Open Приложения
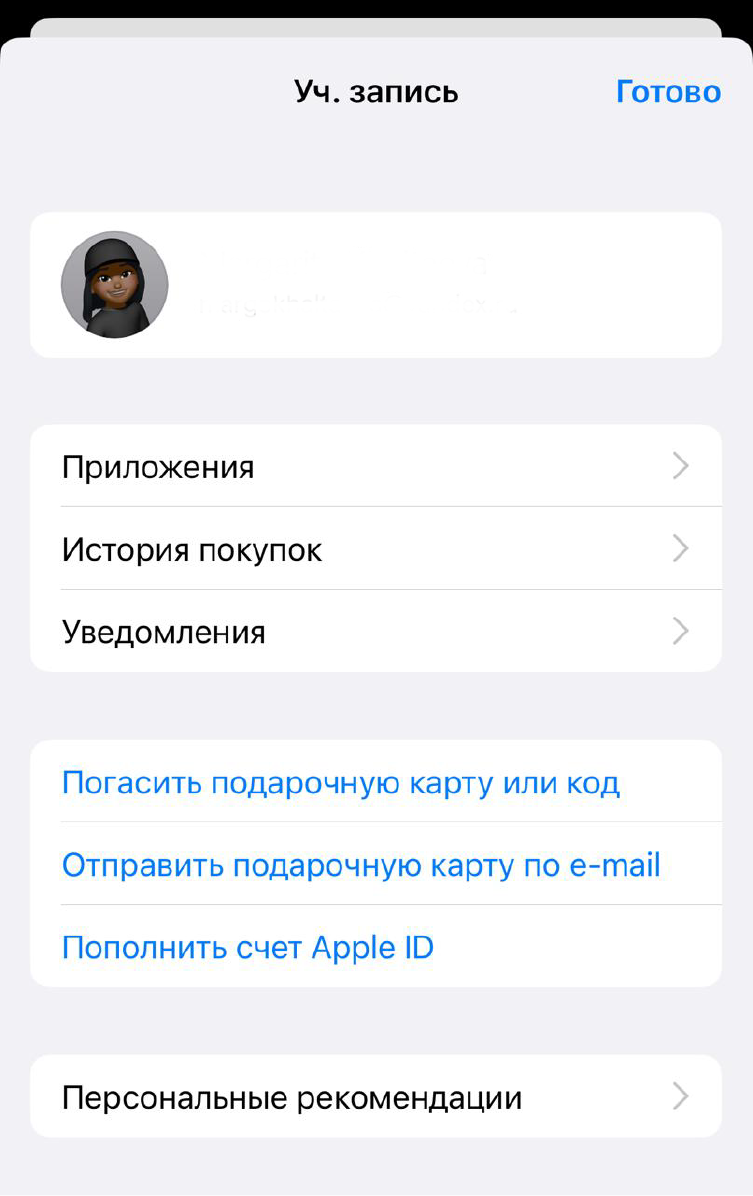The width and height of the screenshot is (753, 1196). pos(375,467)
